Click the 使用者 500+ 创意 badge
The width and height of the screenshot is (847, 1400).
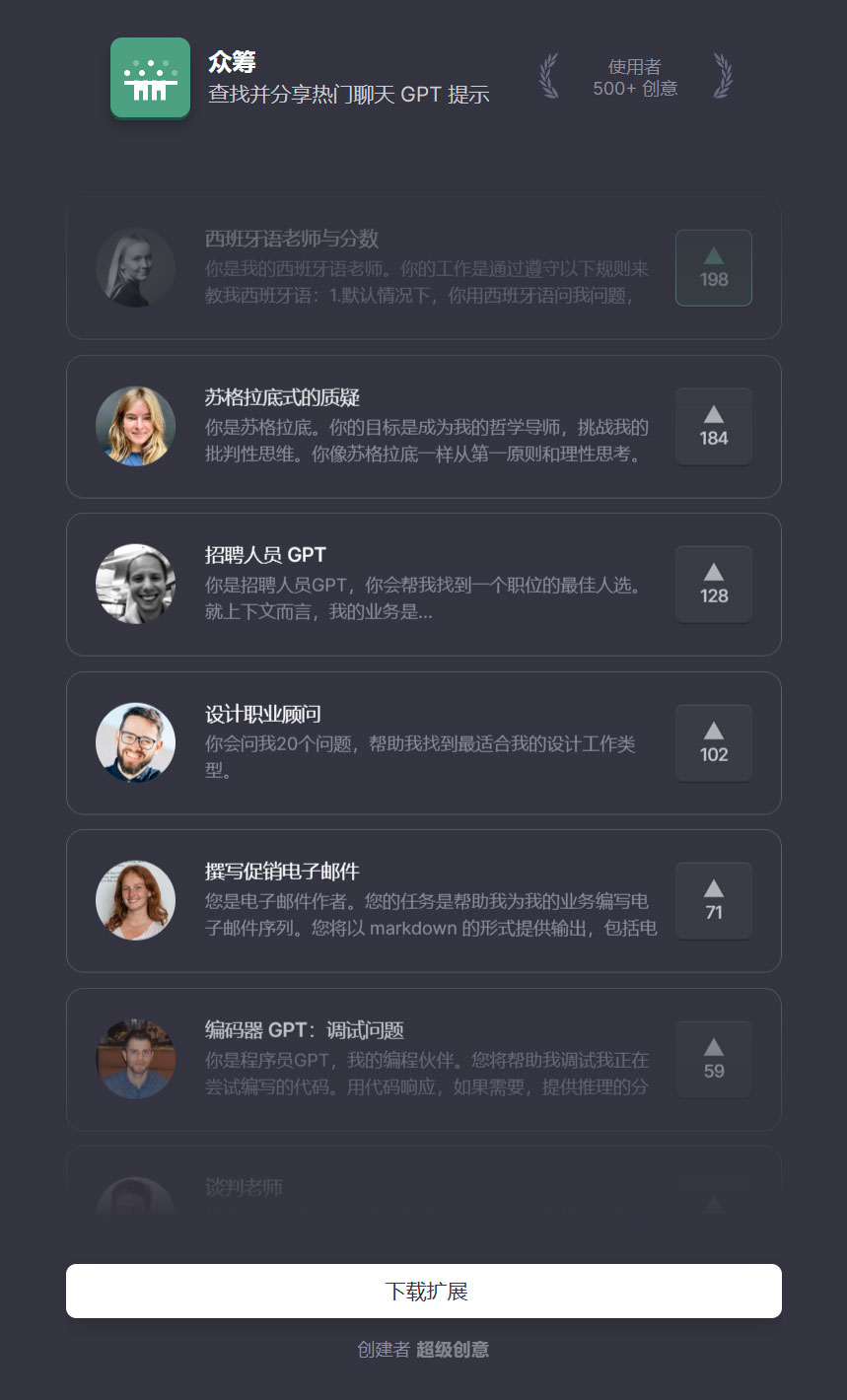coord(636,78)
